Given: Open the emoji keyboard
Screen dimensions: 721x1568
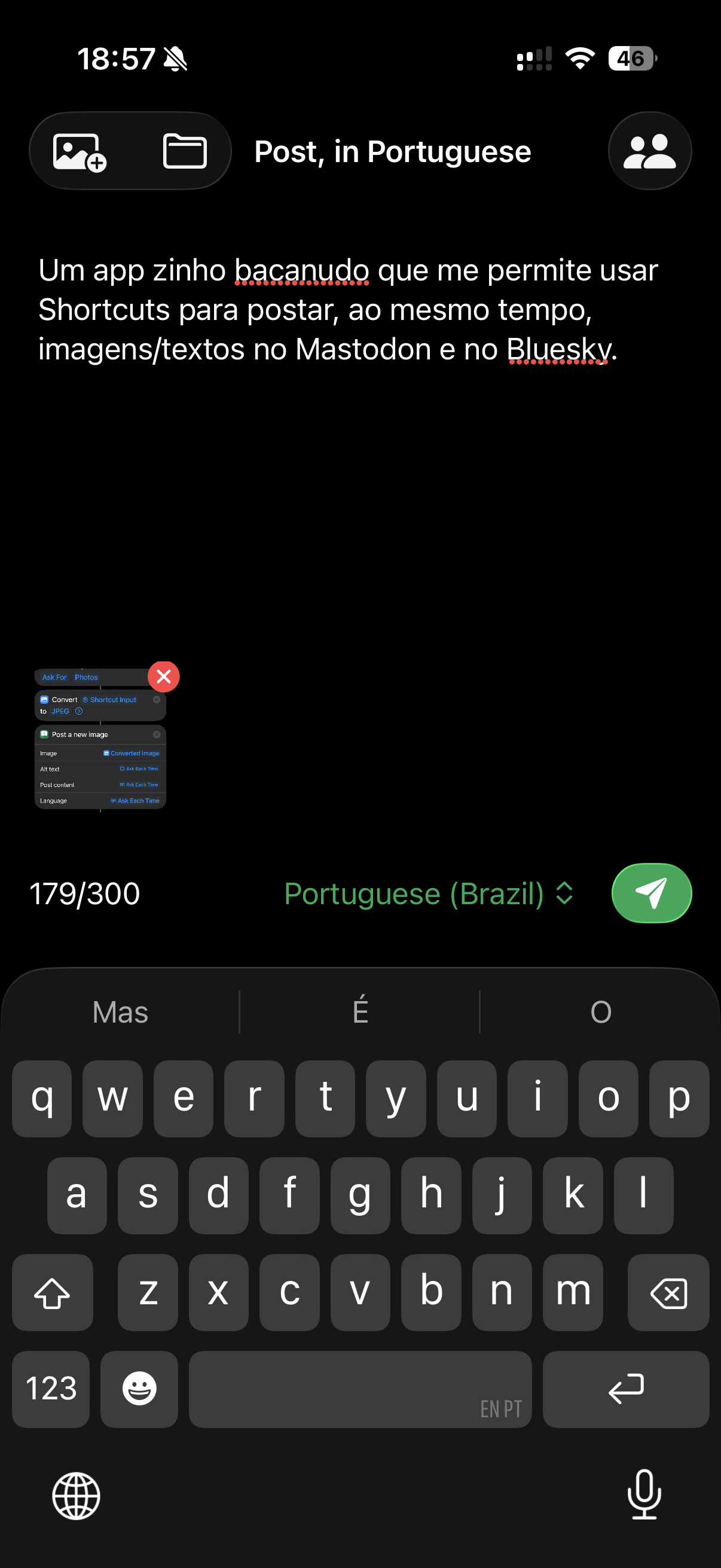Looking at the screenshot, I should [x=139, y=1389].
